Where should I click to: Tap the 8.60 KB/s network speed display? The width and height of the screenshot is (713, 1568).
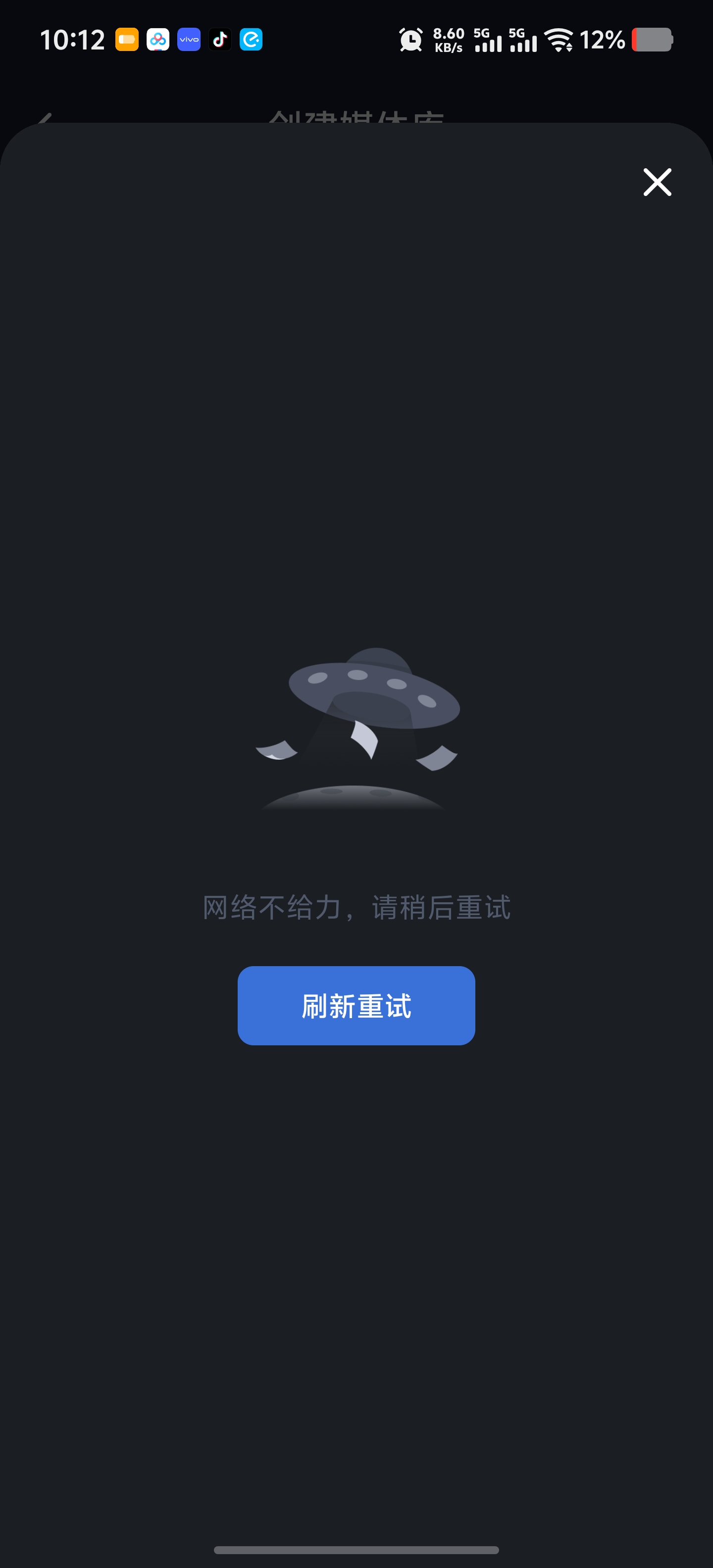click(x=449, y=40)
